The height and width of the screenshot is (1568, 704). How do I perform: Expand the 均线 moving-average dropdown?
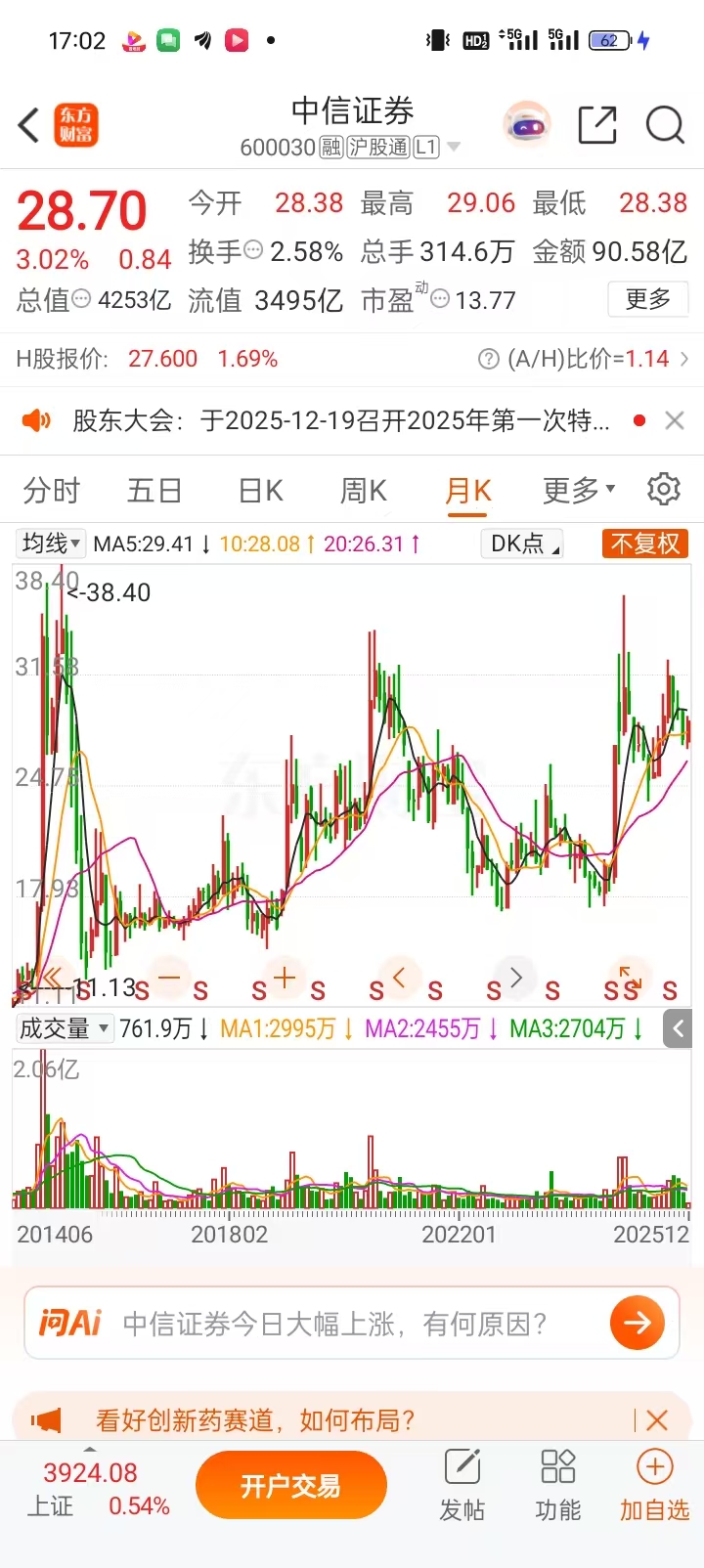[50, 544]
